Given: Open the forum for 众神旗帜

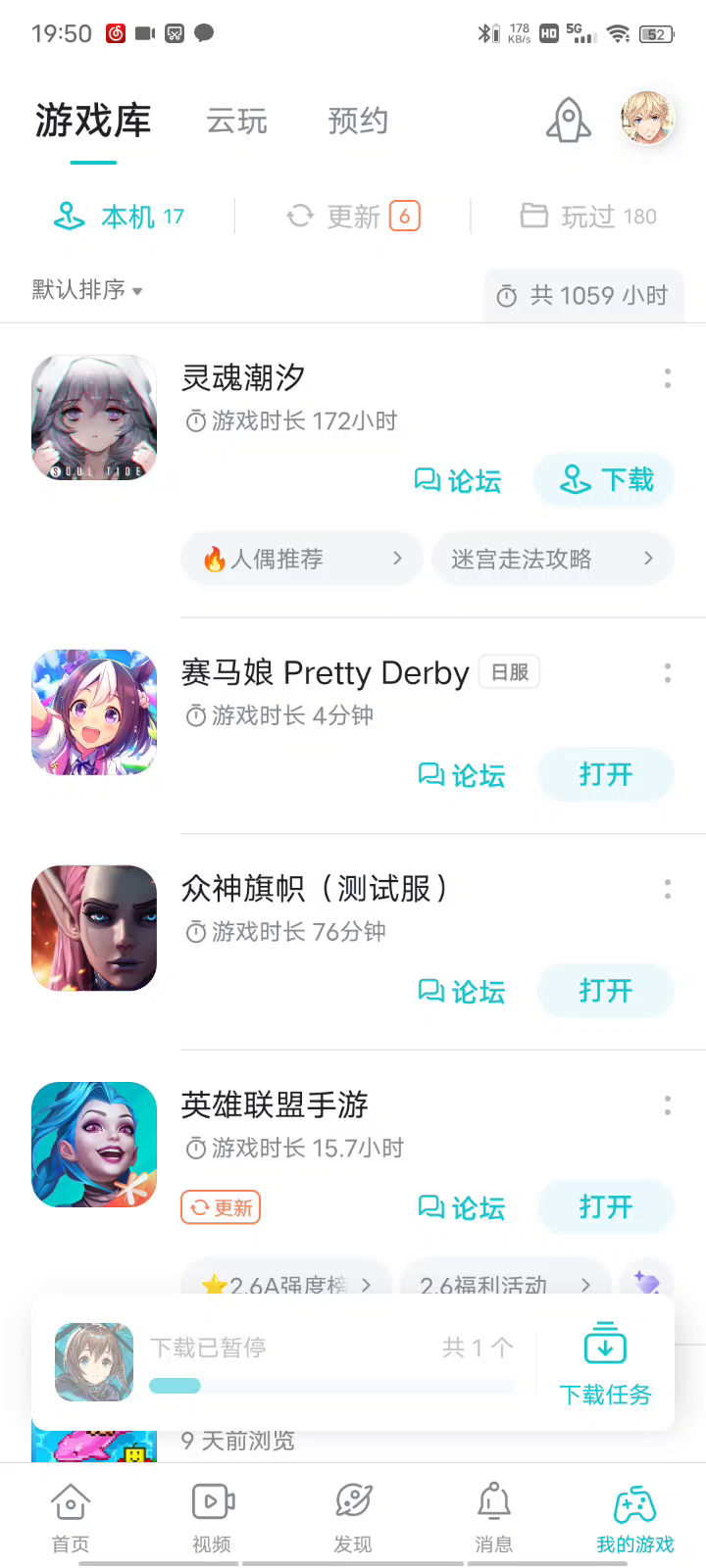Looking at the screenshot, I should [462, 992].
